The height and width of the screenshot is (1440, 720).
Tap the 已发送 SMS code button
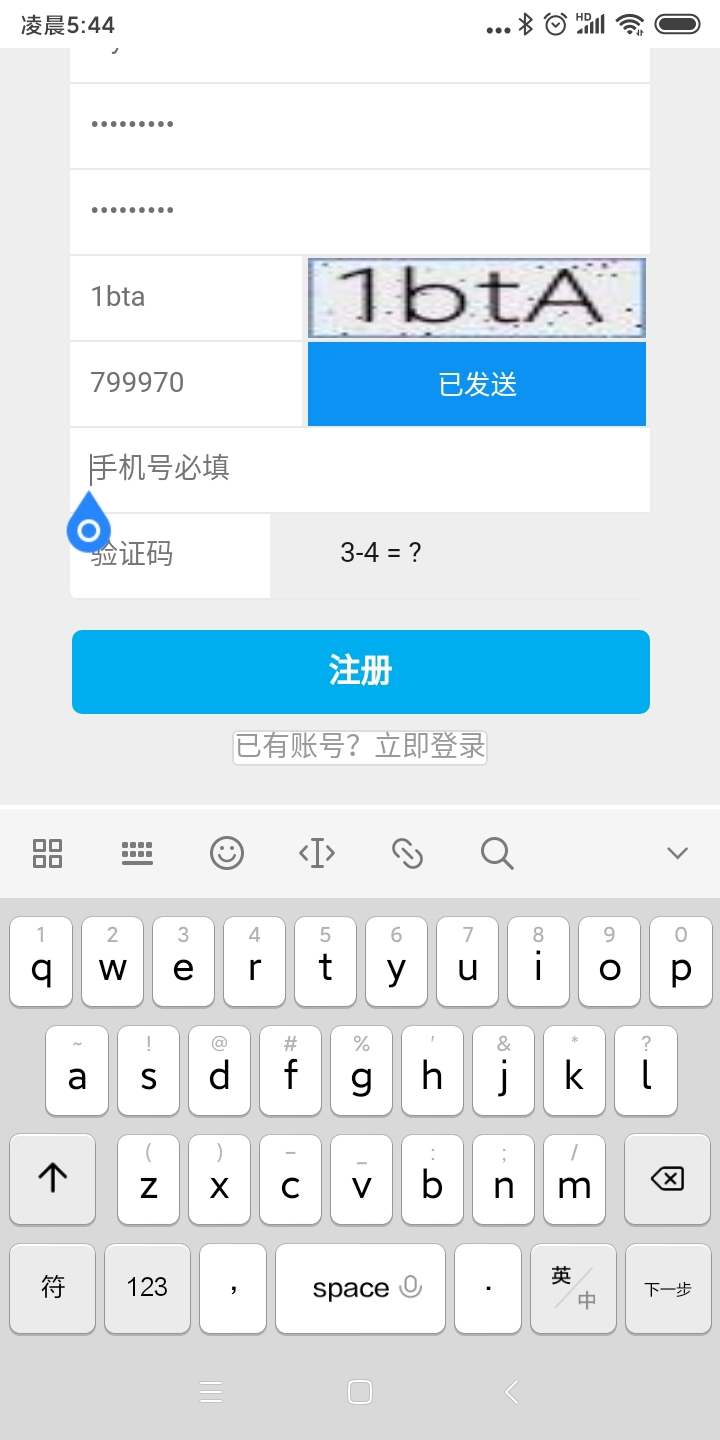point(476,384)
